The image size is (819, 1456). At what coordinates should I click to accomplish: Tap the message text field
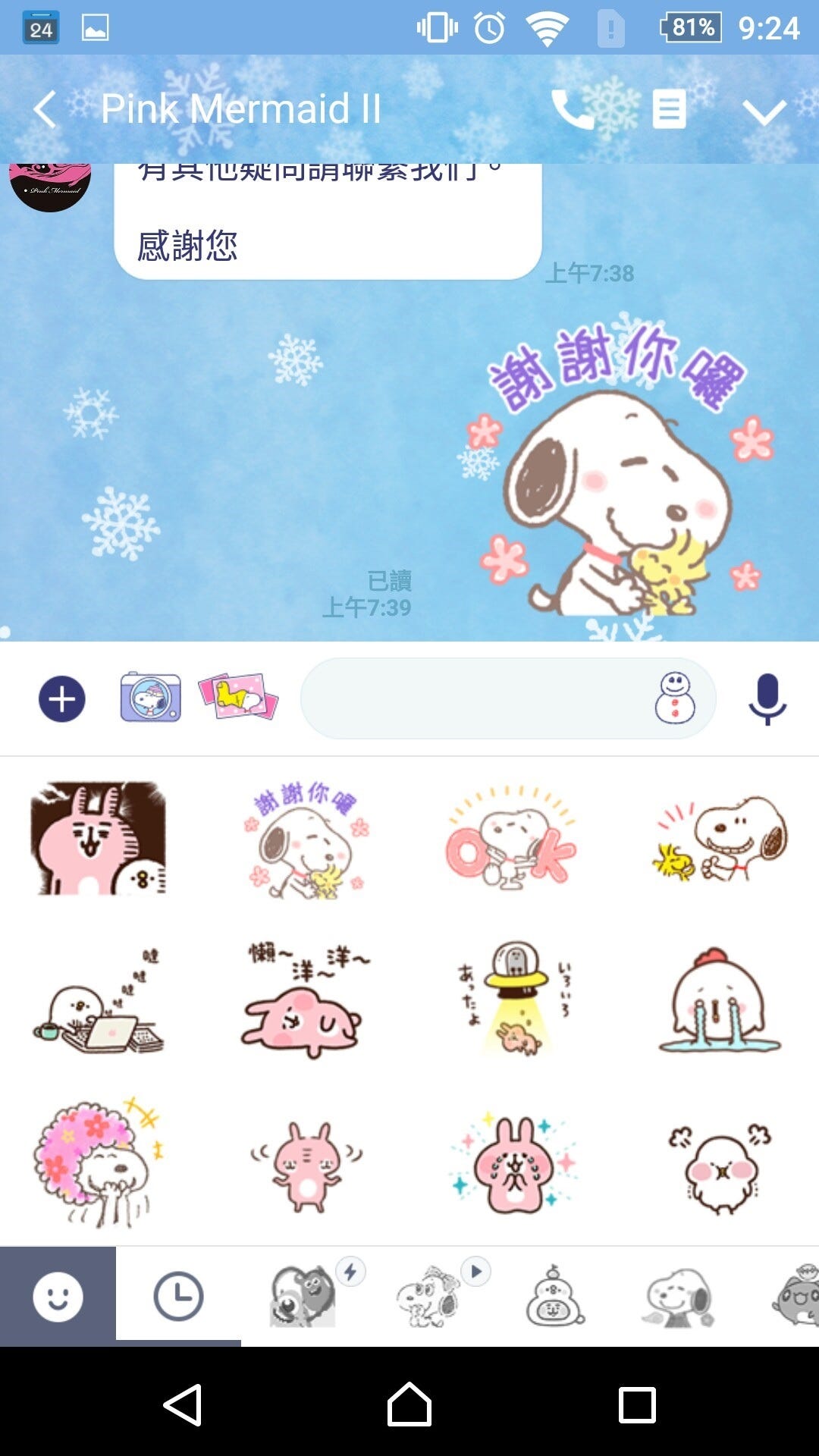[470, 698]
